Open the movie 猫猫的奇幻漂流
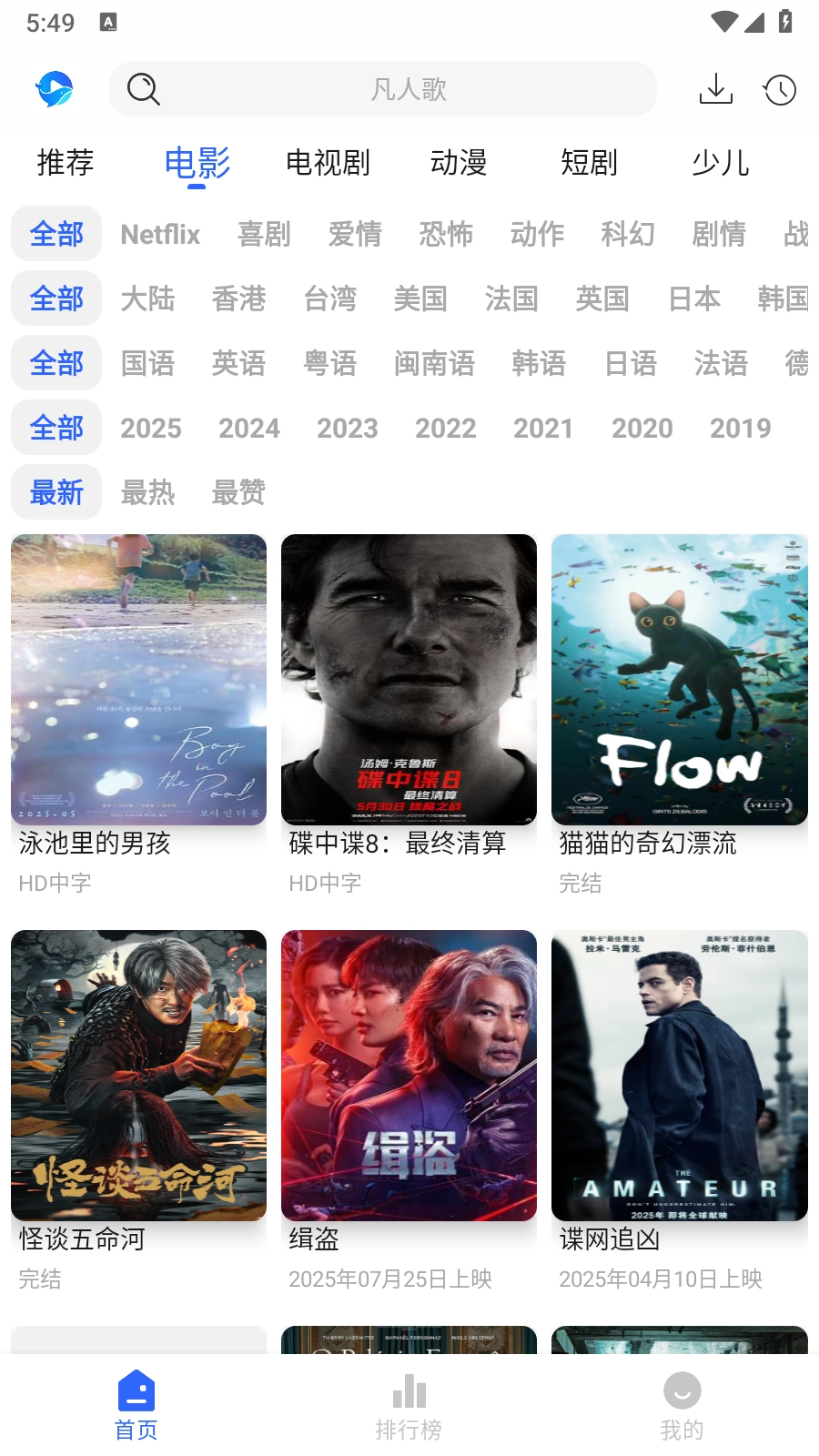This screenshot has width=819, height=1456. (680, 679)
